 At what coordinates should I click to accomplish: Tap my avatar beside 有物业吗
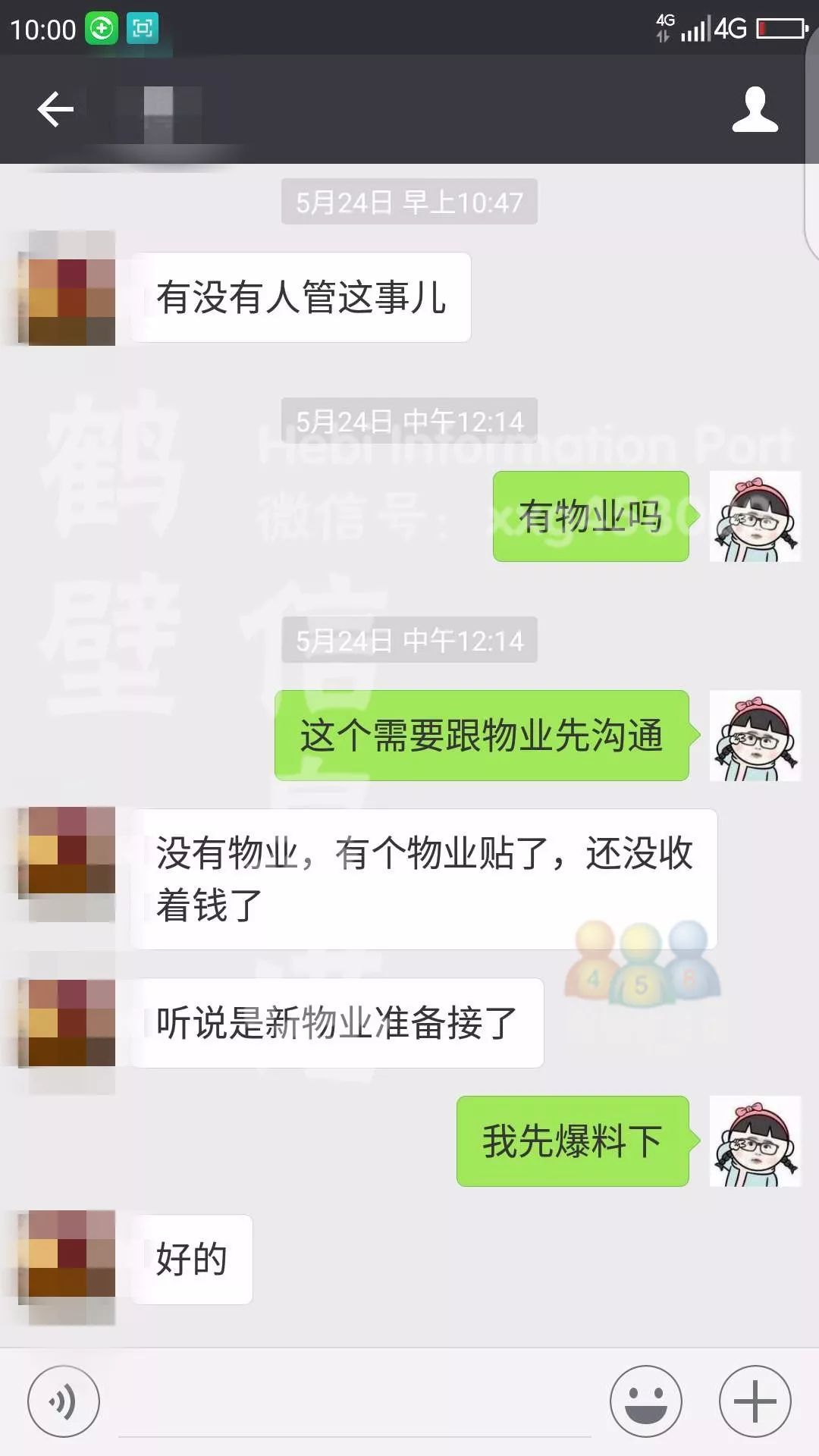755,516
